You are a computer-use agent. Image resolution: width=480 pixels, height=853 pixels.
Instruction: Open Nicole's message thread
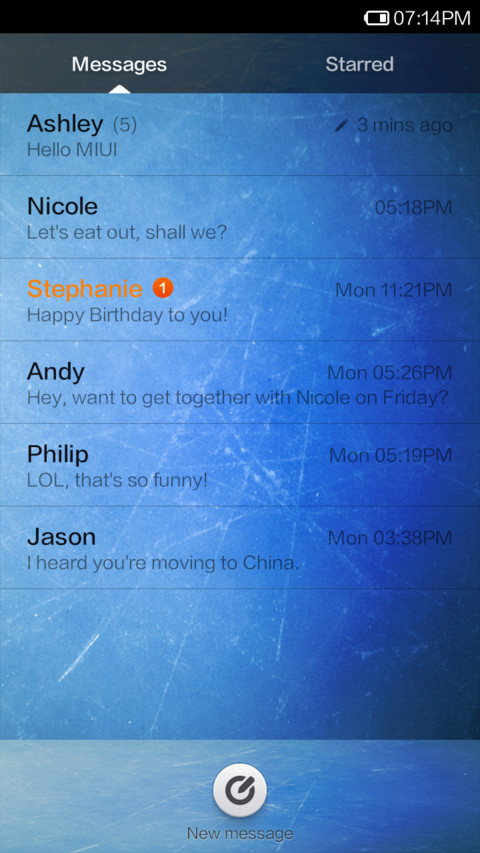click(x=240, y=217)
